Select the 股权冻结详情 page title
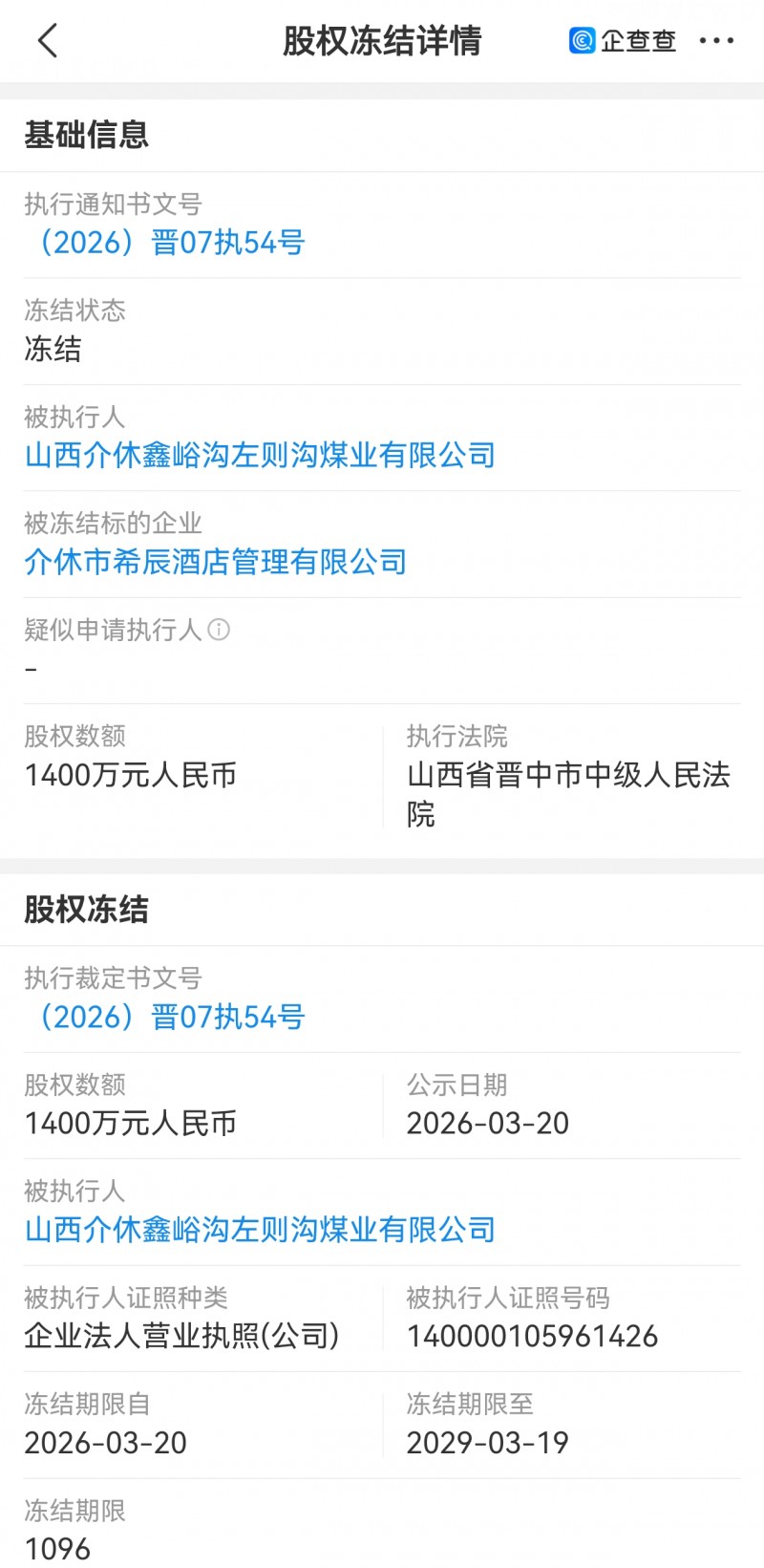 click(x=382, y=41)
